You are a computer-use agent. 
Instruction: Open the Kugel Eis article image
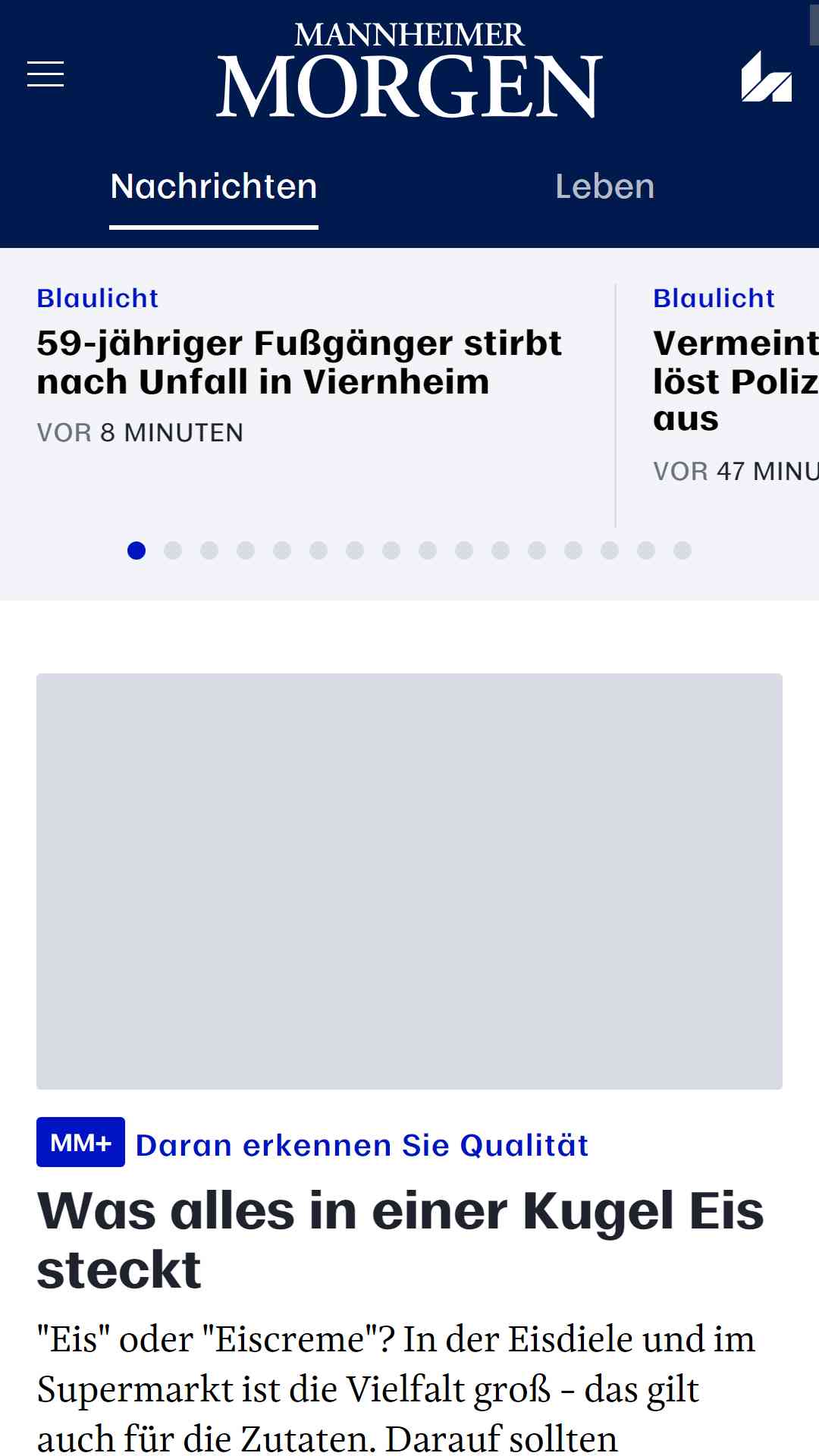click(x=409, y=881)
